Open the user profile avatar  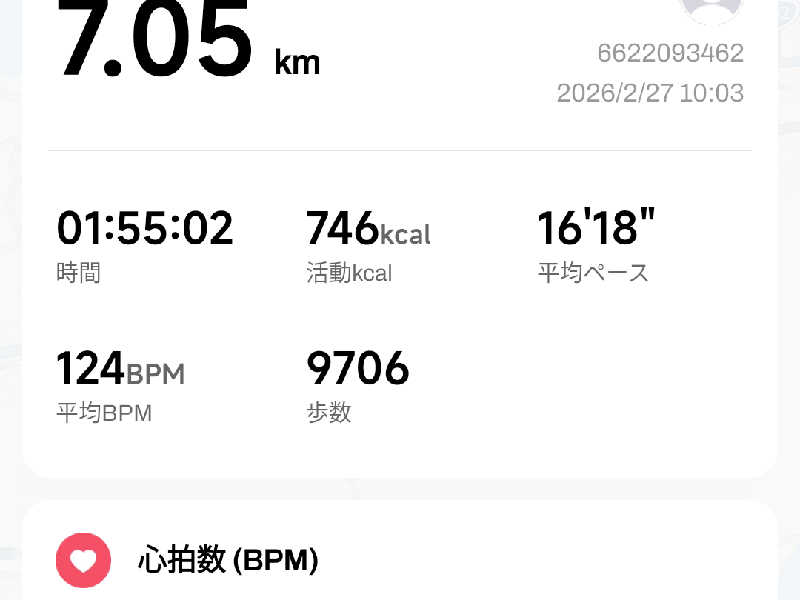[x=711, y=6]
